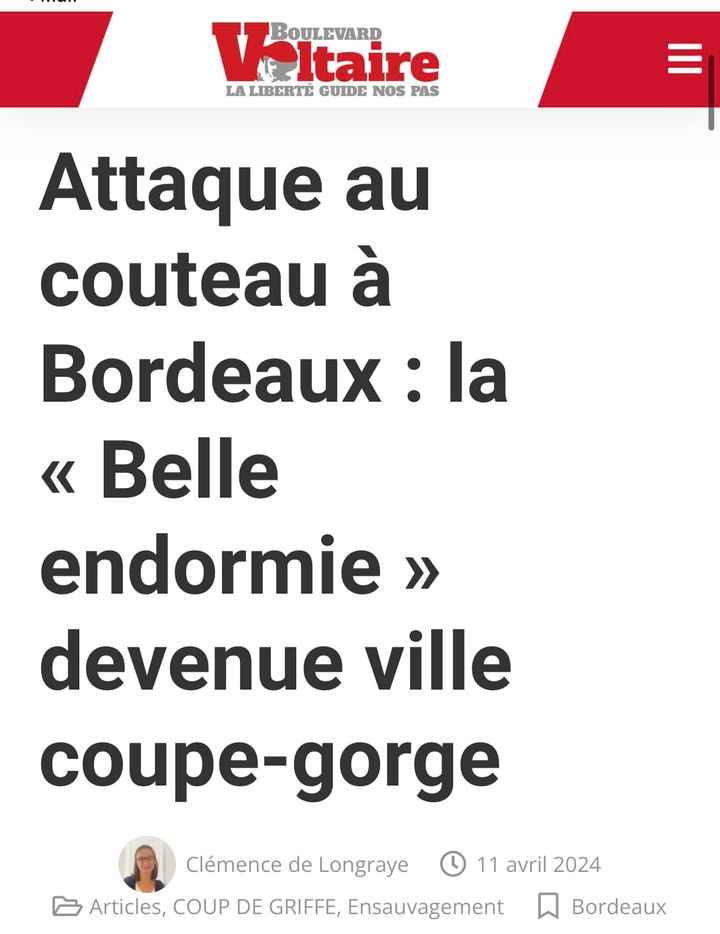
Task: Open the Articles category
Action: point(125,907)
